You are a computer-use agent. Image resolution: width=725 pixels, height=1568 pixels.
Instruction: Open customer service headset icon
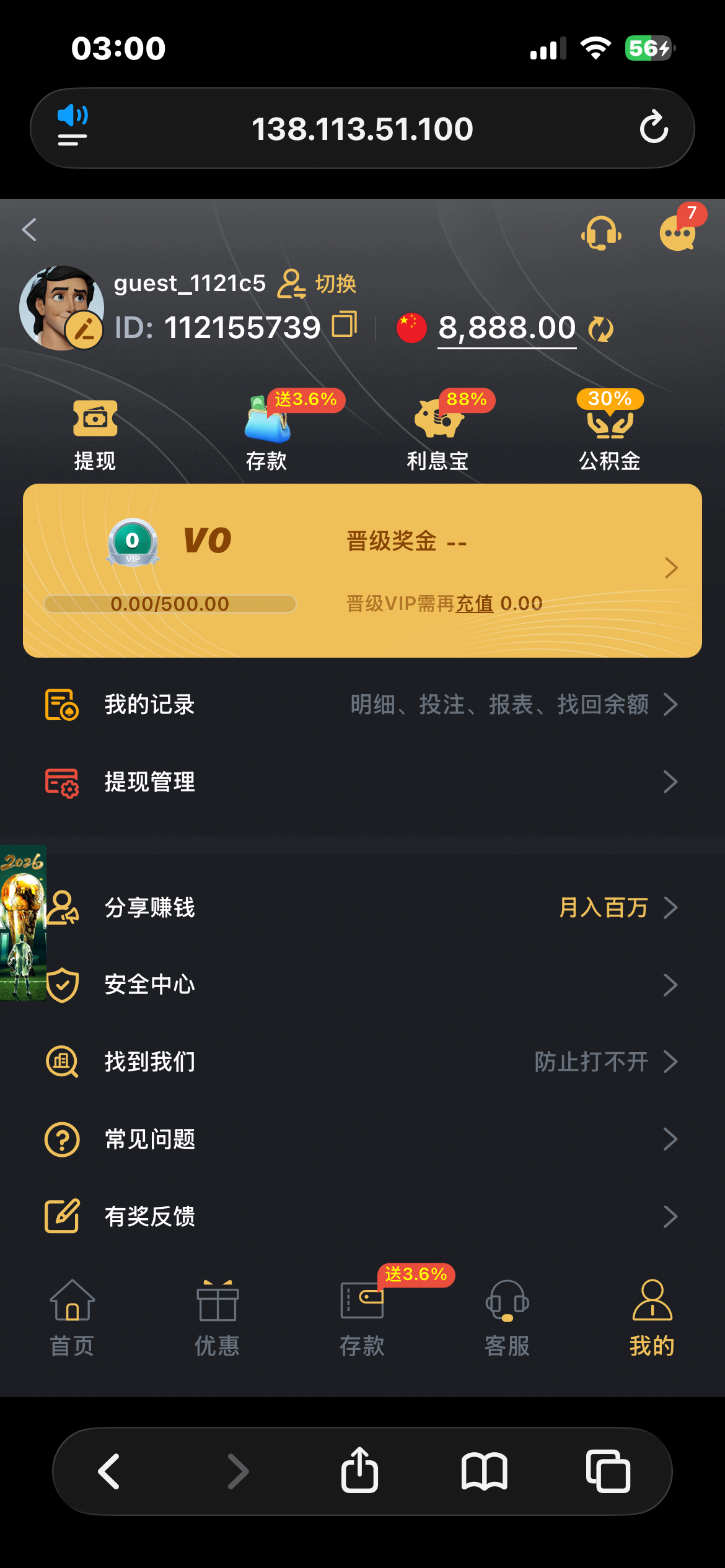pyautogui.click(x=600, y=233)
